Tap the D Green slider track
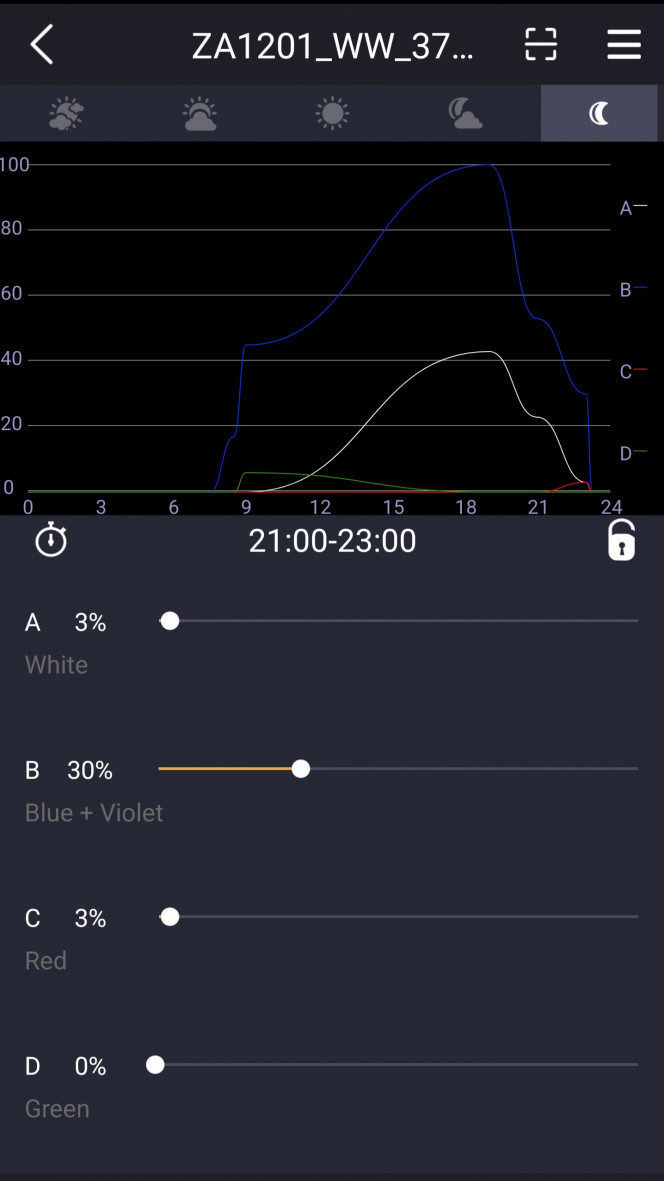Image resolution: width=664 pixels, height=1181 pixels. (398, 1064)
